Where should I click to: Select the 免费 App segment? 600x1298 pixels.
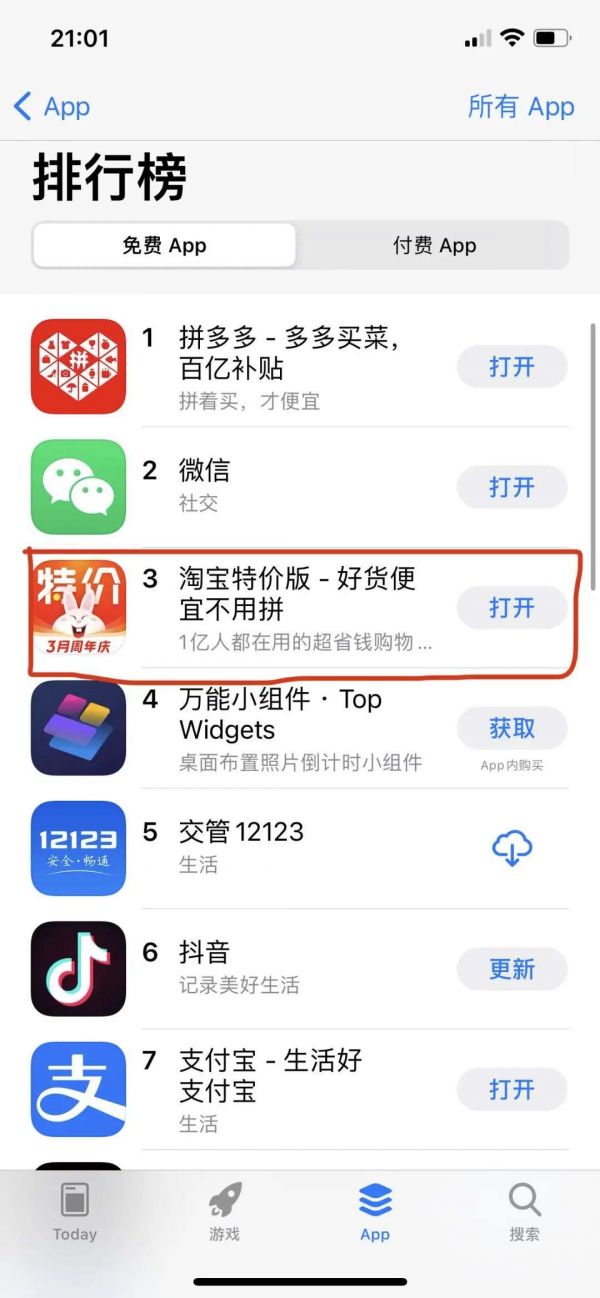coord(164,245)
